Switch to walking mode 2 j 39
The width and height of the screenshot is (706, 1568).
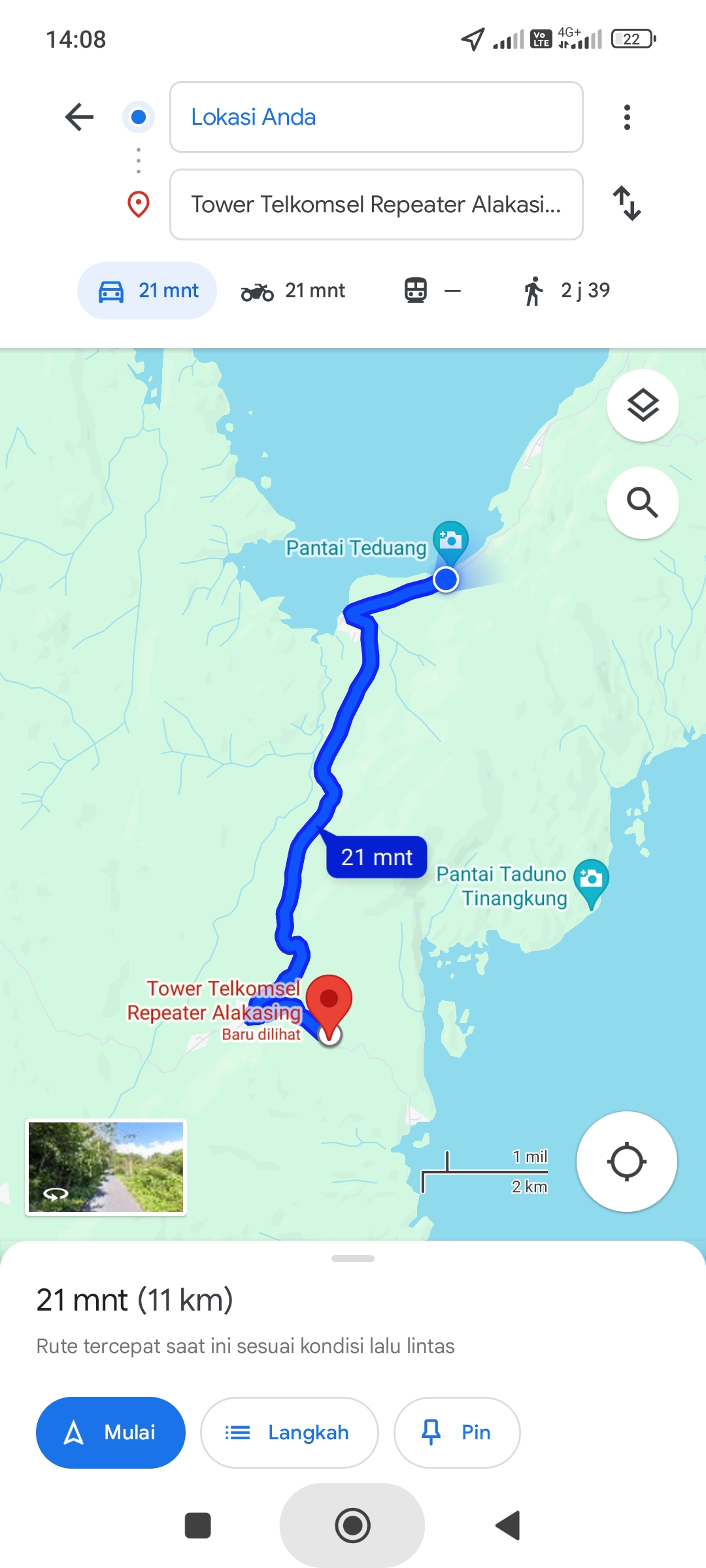point(566,291)
